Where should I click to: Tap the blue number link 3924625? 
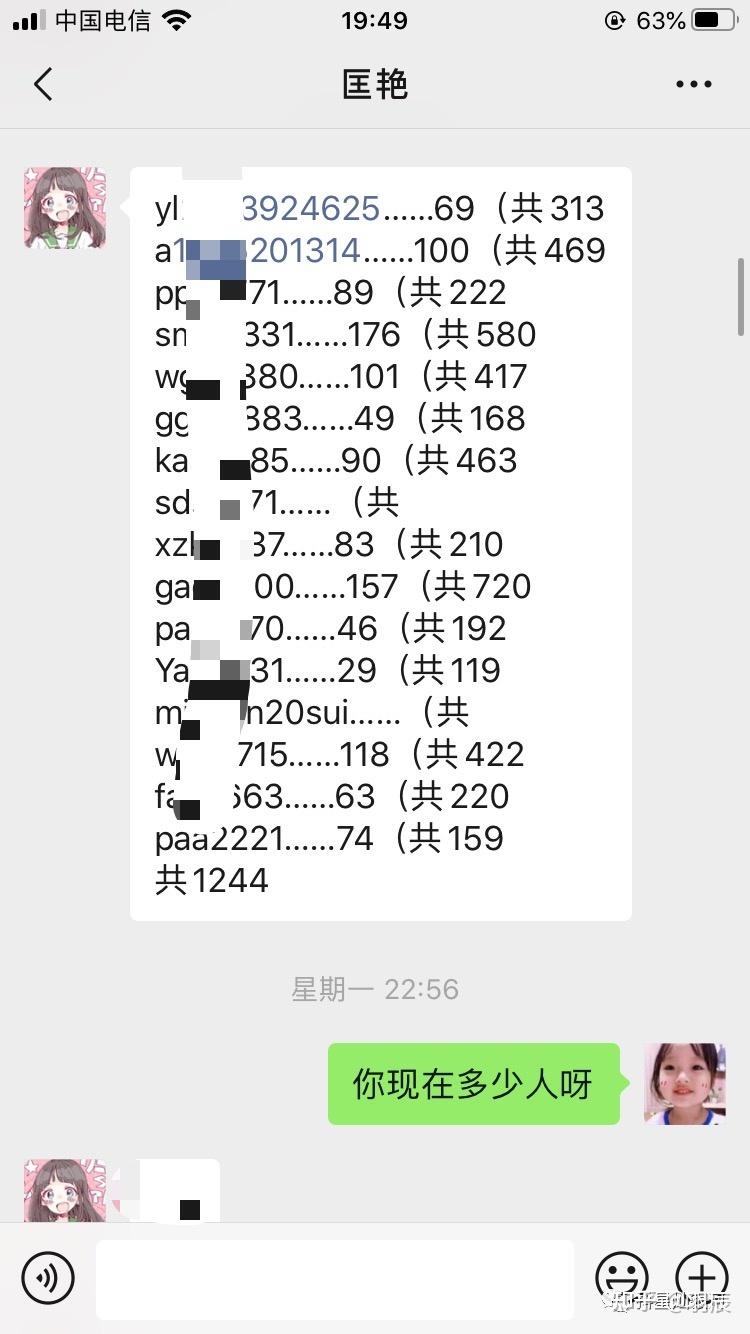pyautogui.click(x=311, y=208)
